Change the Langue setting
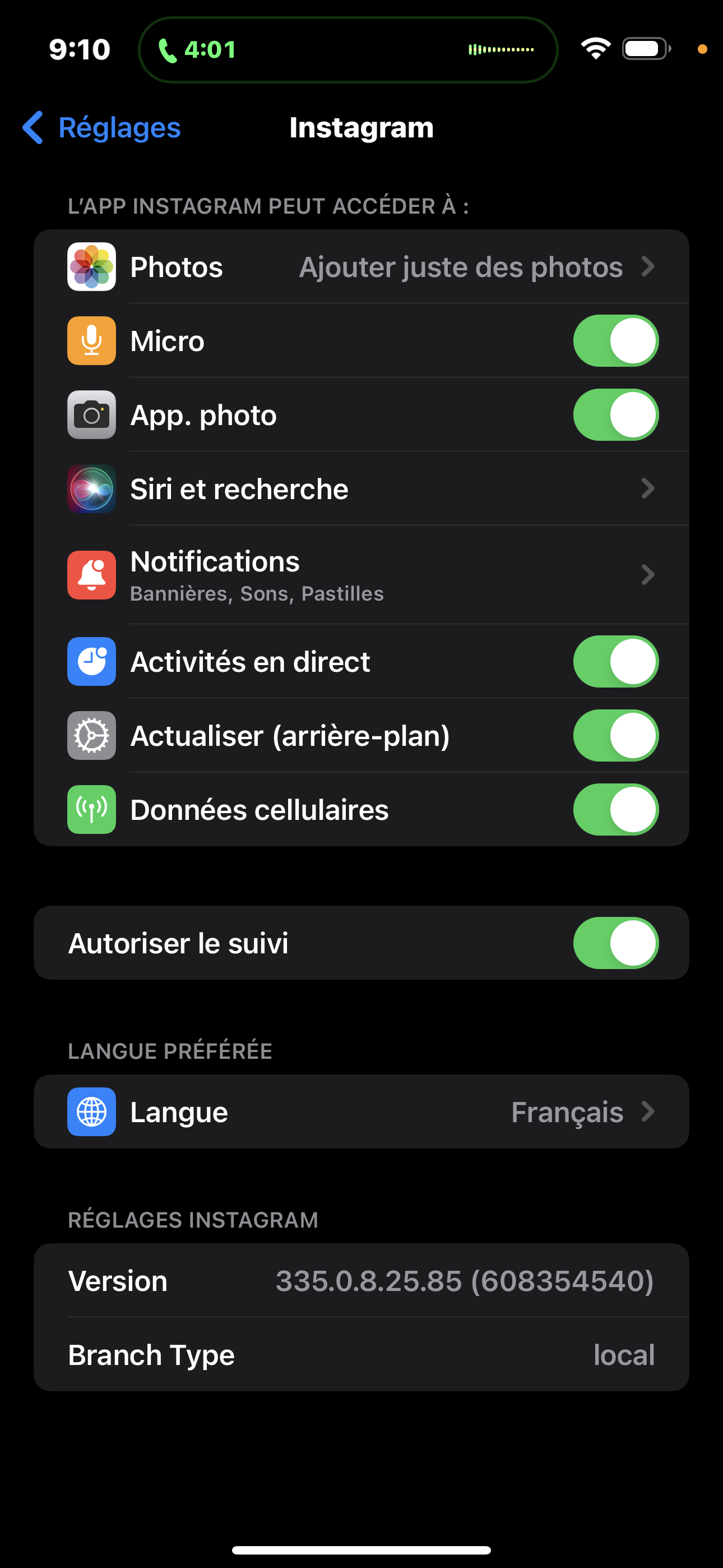This screenshot has height=1568, width=723. coord(361,1112)
